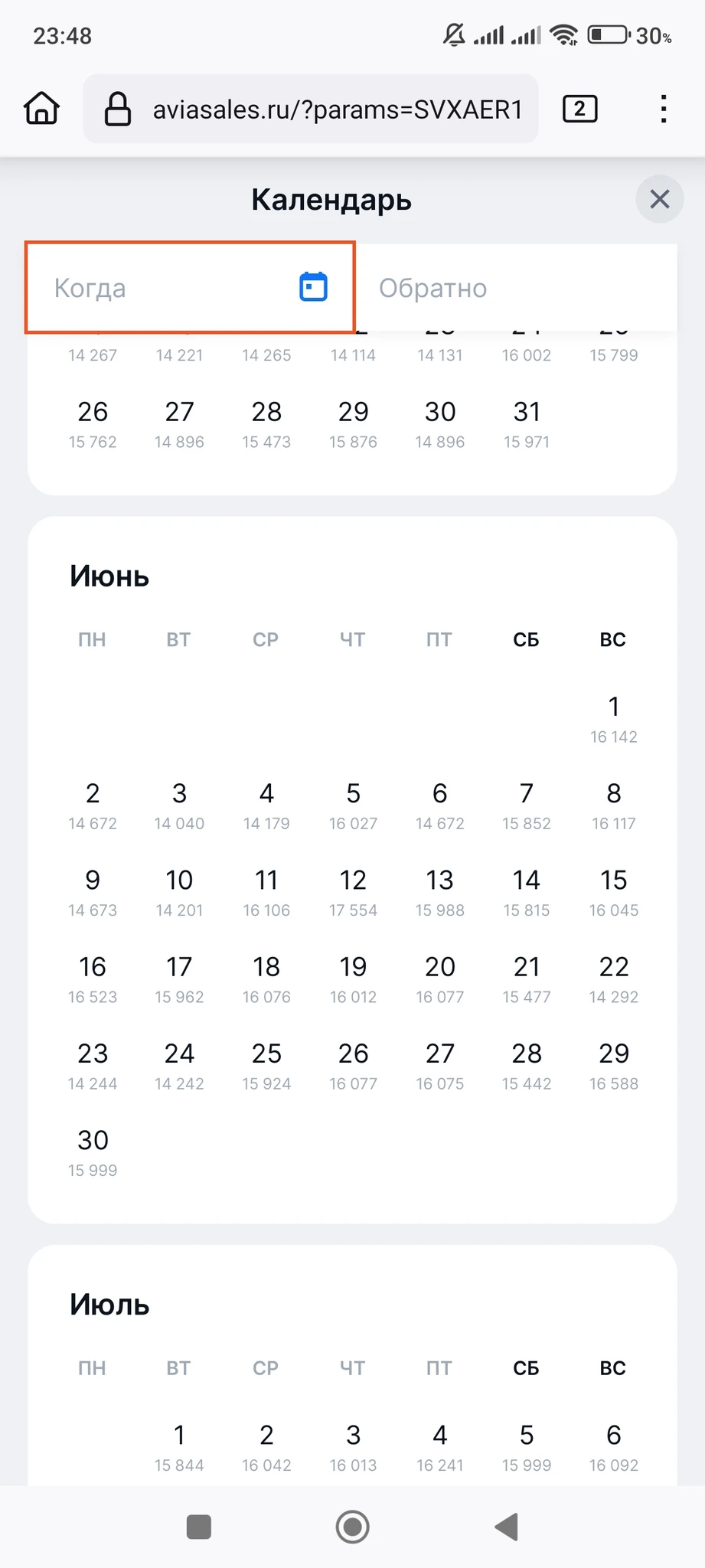The image size is (705, 1568).
Task: Open browser overflow menu
Action: pyautogui.click(x=663, y=109)
